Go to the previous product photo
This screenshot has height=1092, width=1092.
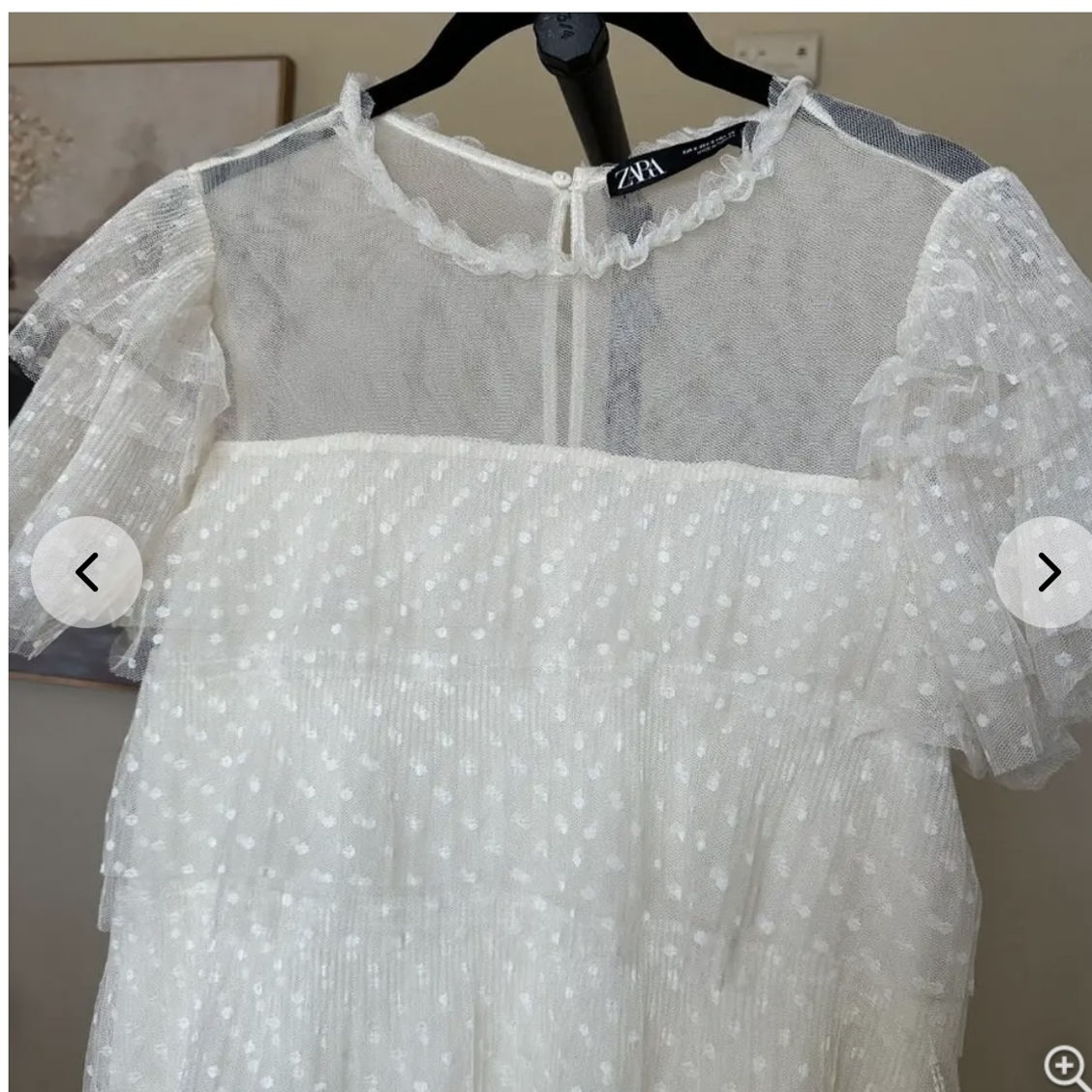(x=87, y=572)
